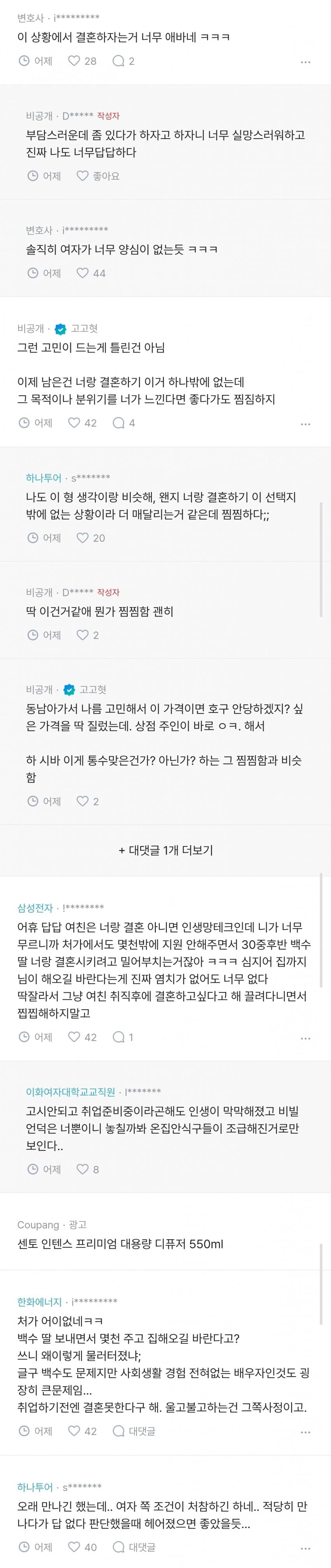Open overflow menu on the 28-like lawyer comment
This screenshot has width=331, height=1568.
[305, 62]
